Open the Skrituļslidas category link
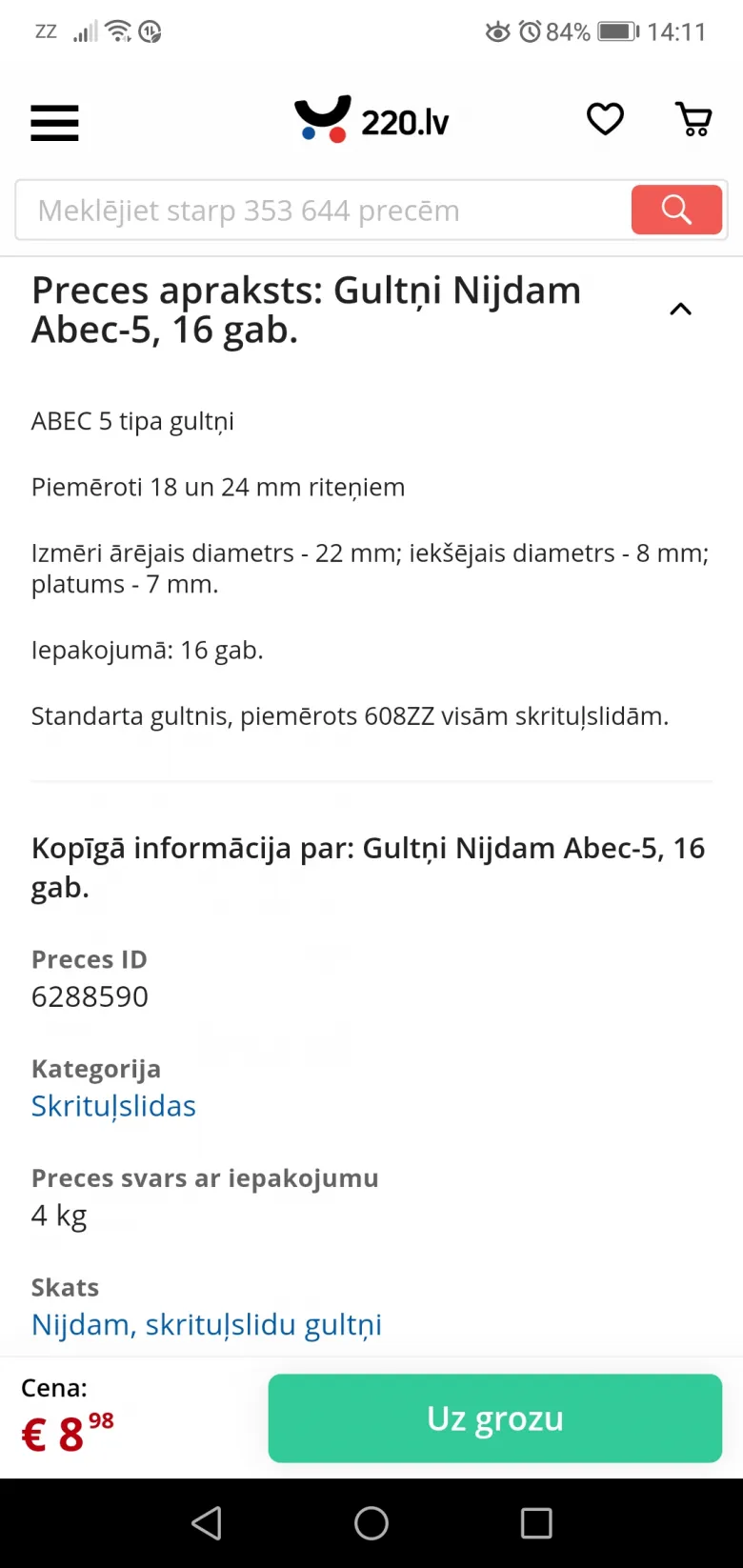 (x=113, y=1106)
